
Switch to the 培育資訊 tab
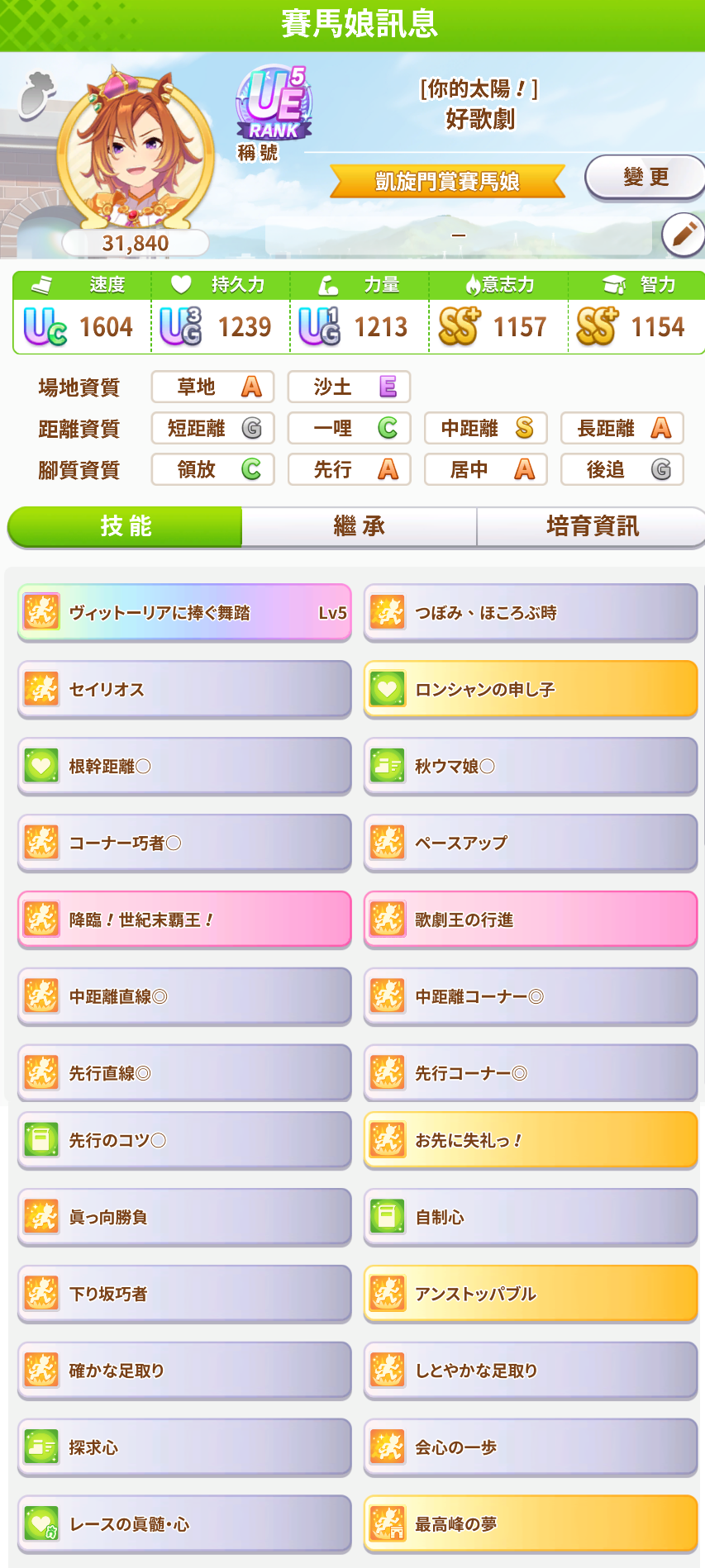pos(591,526)
